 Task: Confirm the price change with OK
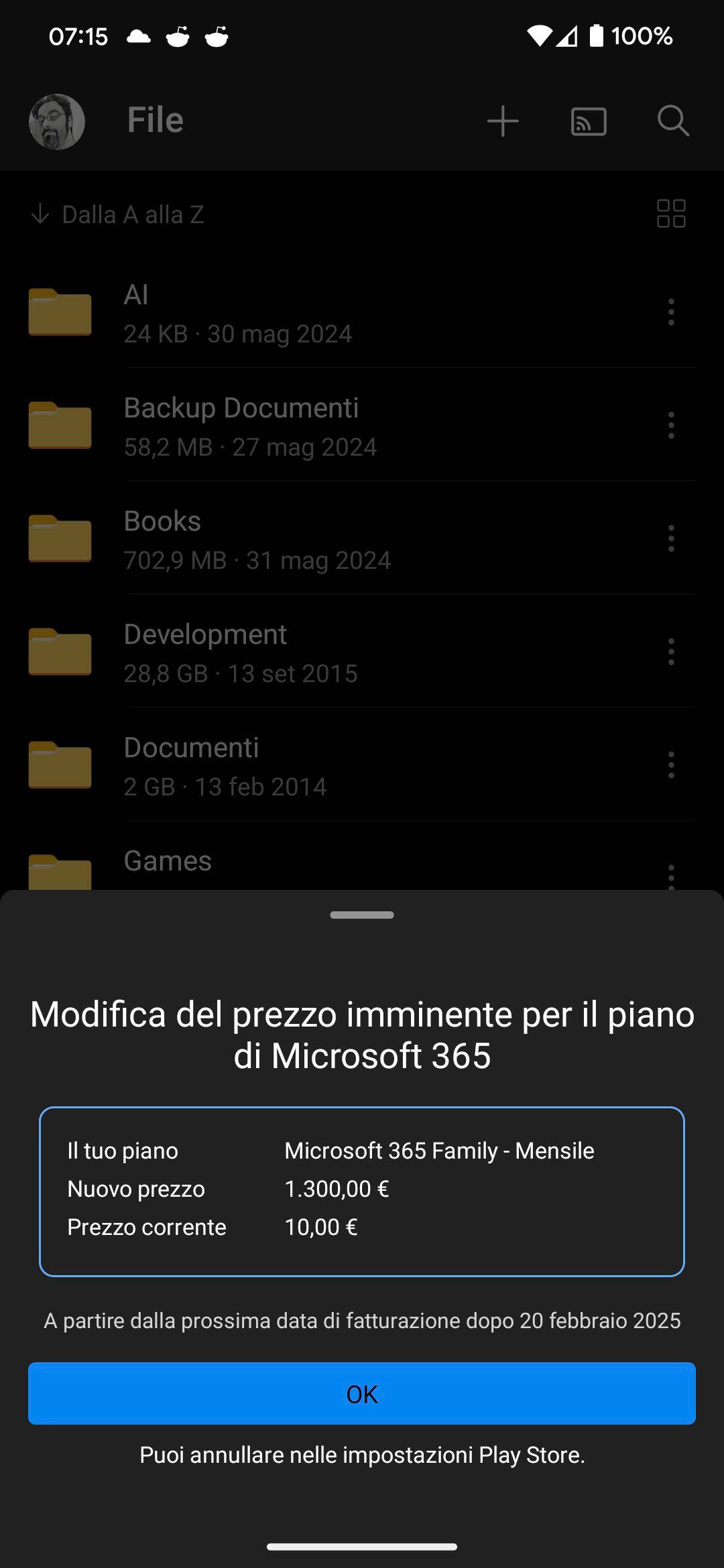tap(361, 1394)
